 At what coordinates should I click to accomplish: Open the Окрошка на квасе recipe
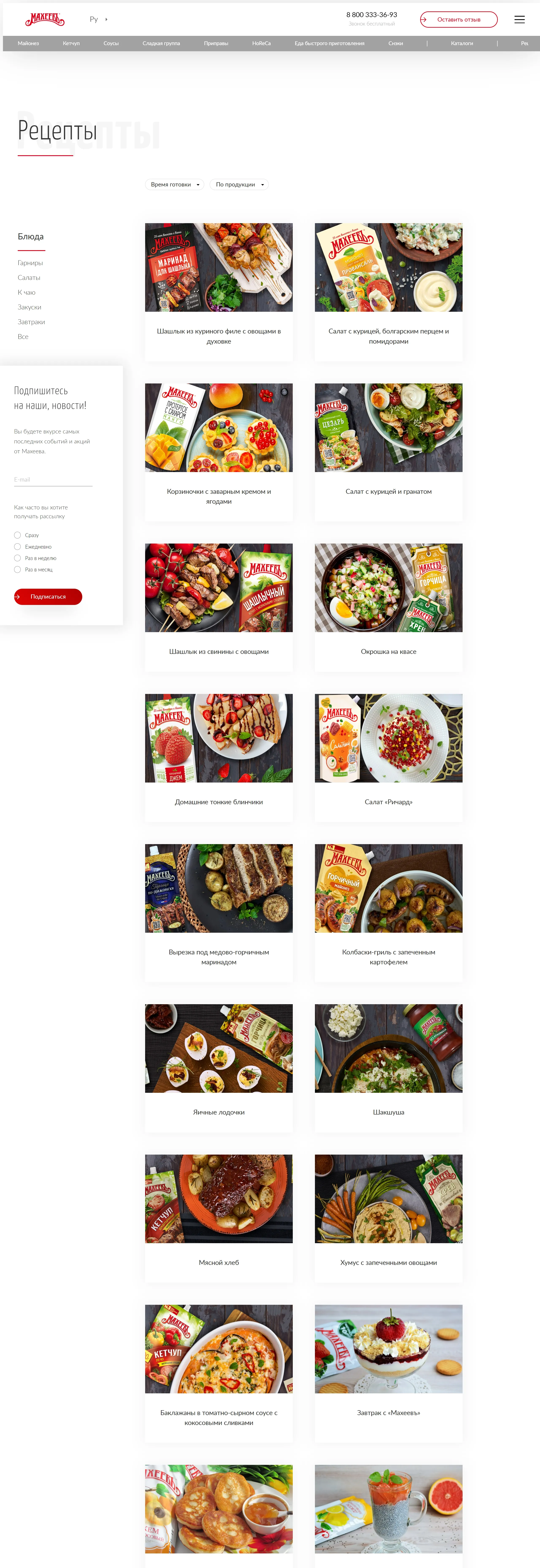tap(388, 651)
